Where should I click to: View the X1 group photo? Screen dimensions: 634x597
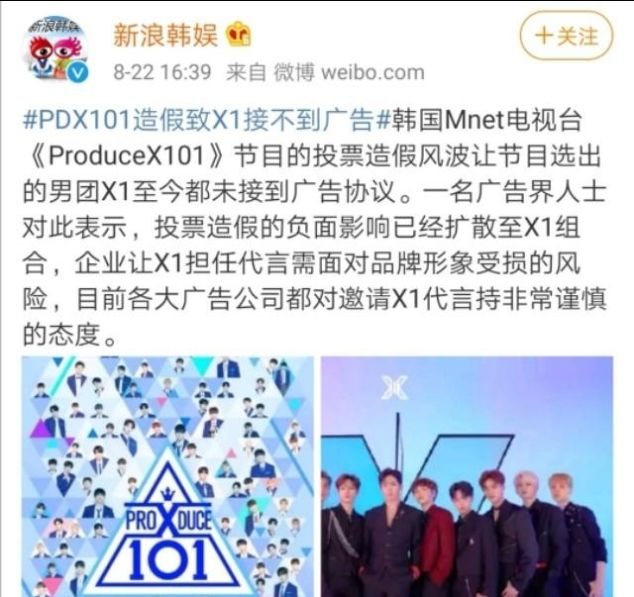pos(466,477)
